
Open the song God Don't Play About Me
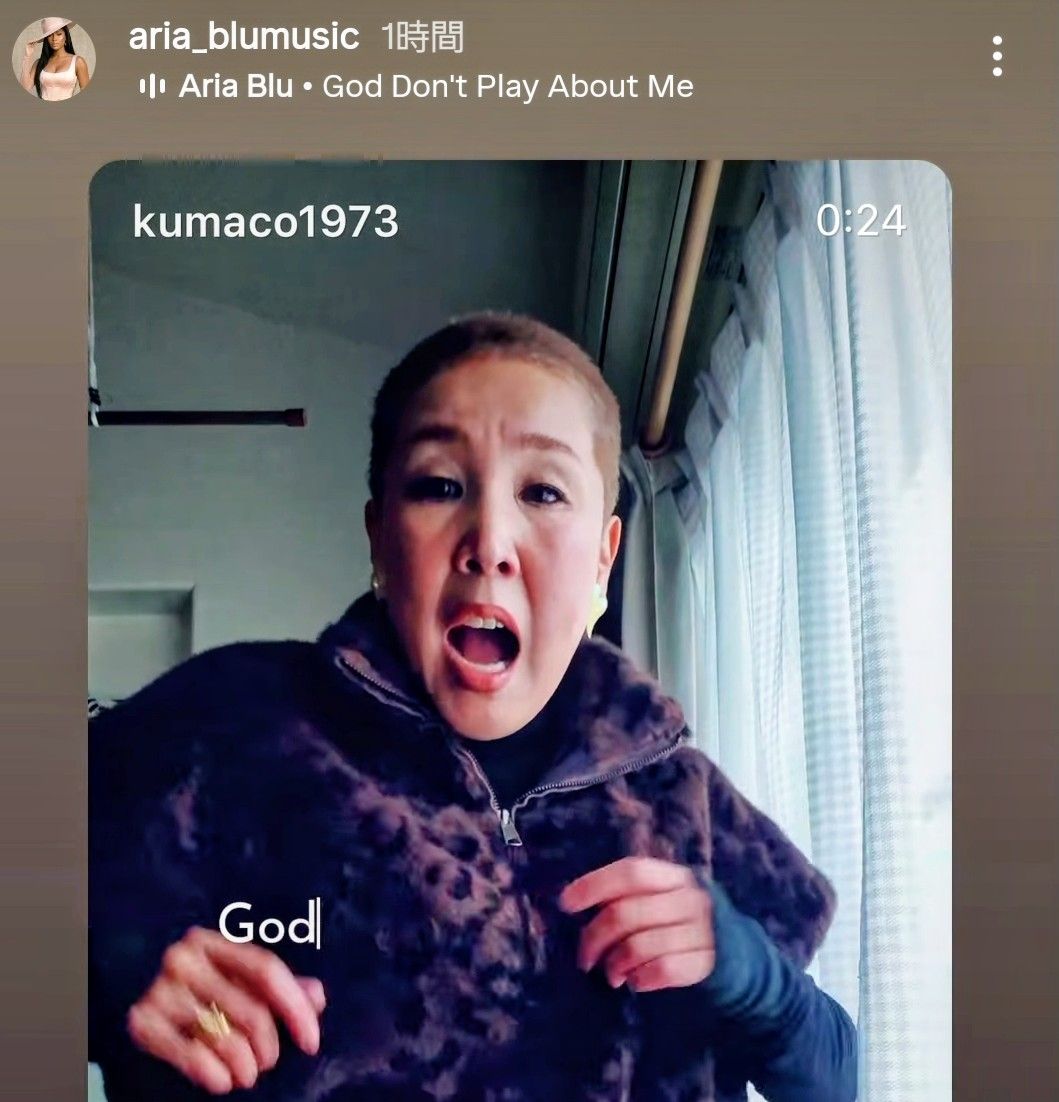(507, 87)
